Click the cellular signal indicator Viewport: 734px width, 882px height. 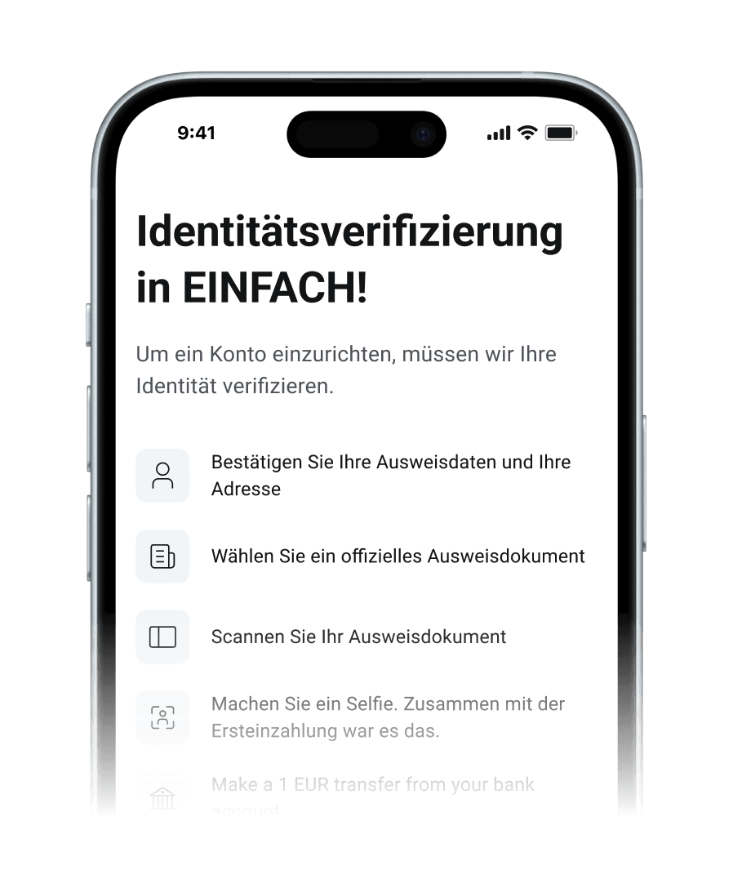coord(497,132)
